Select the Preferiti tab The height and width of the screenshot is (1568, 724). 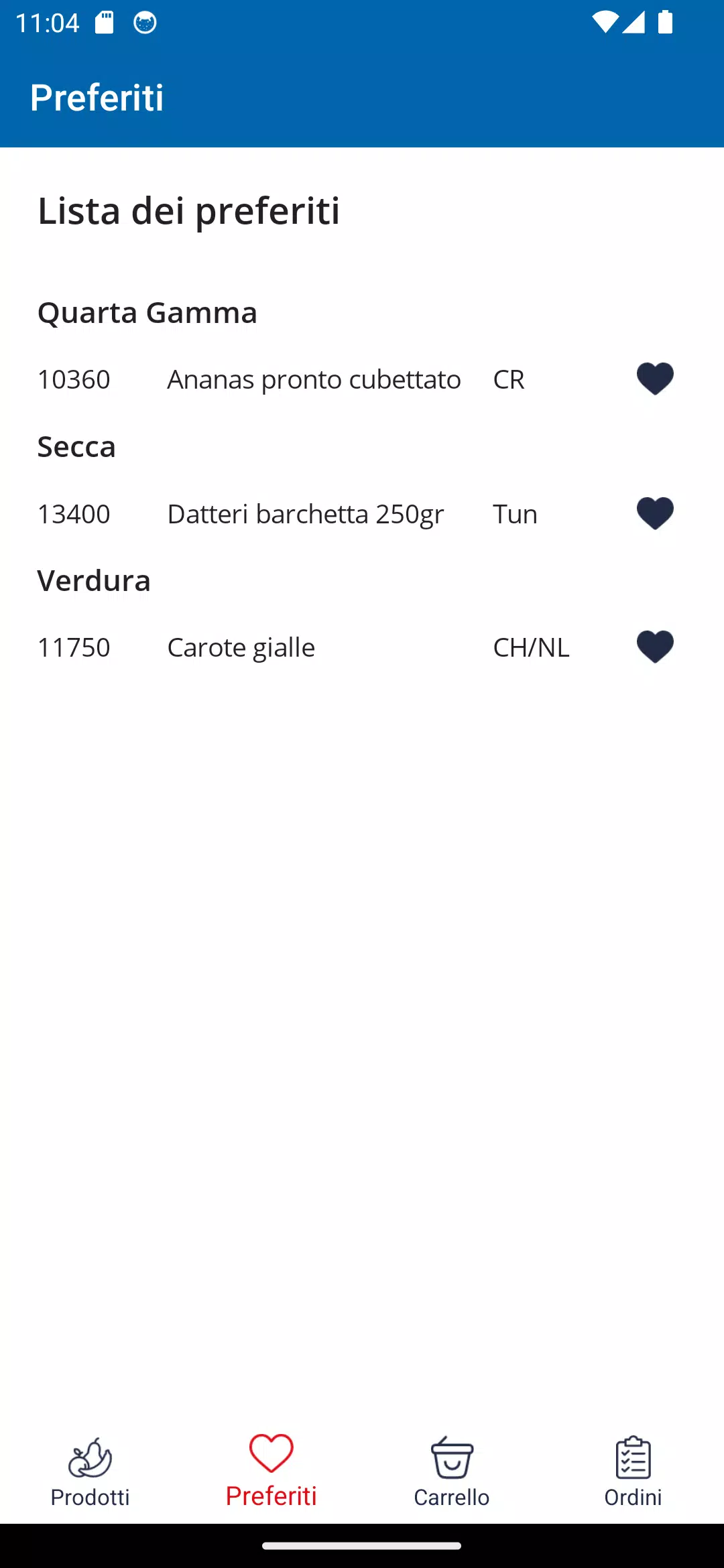271,1472
